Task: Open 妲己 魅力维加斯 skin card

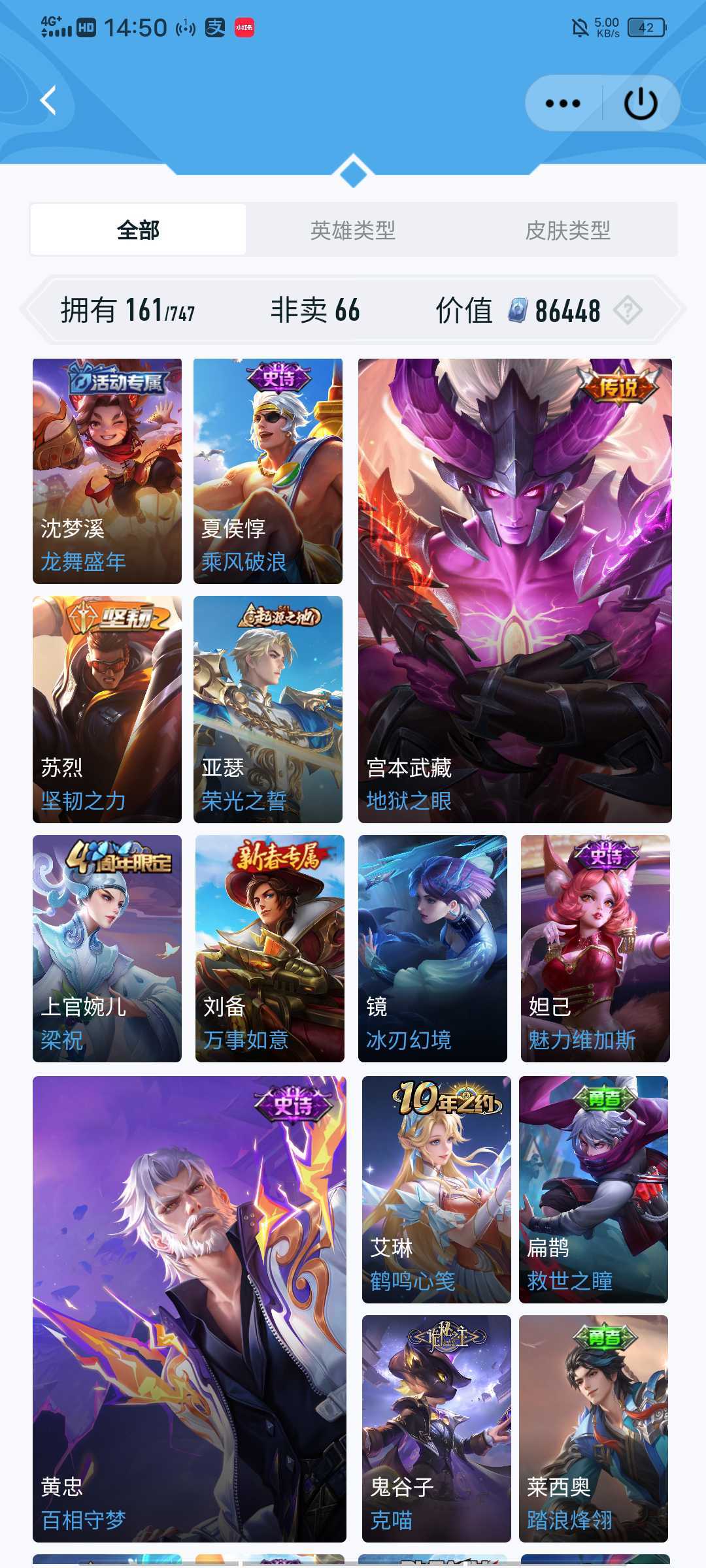Action: tap(595, 948)
